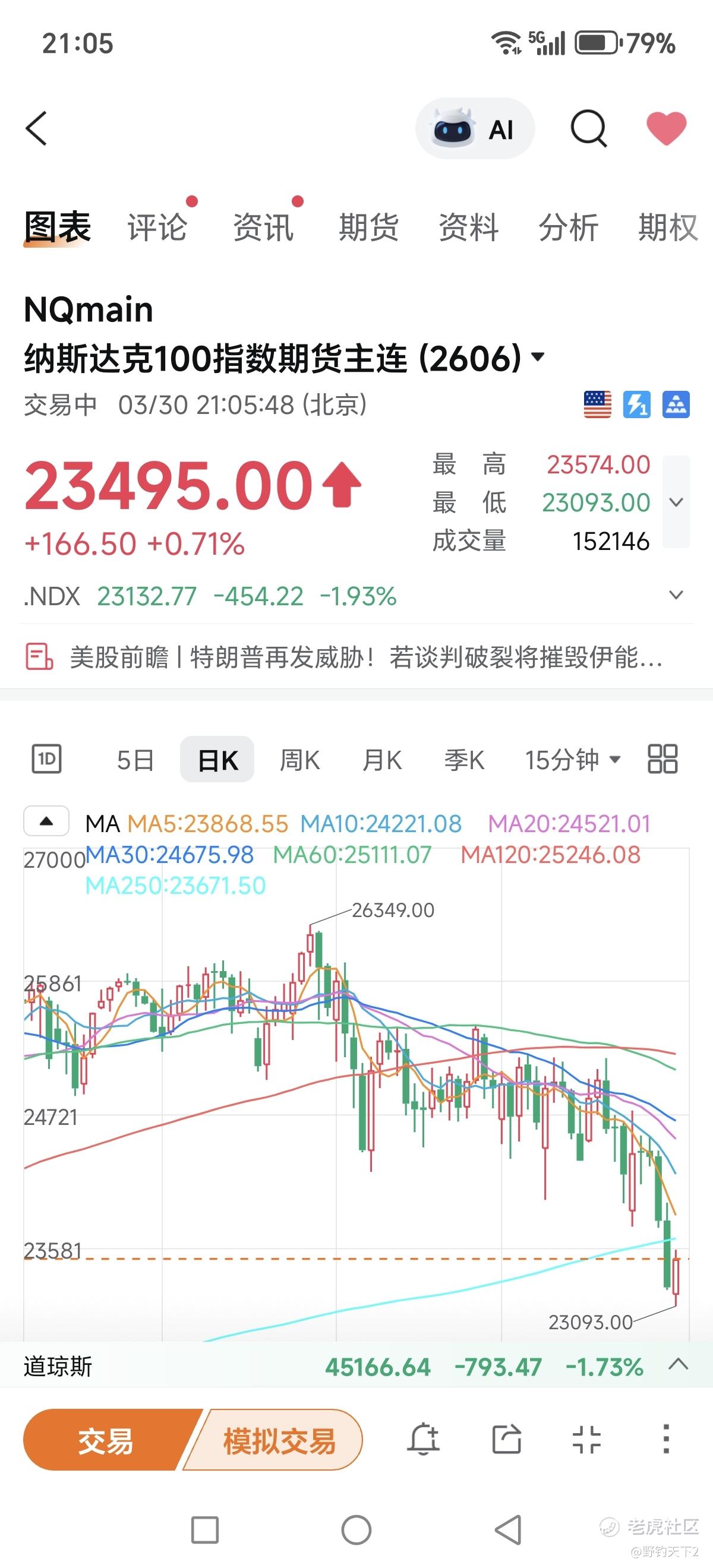Open the chart layout grid icon
The height and width of the screenshot is (1568, 713).
click(x=662, y=759)
